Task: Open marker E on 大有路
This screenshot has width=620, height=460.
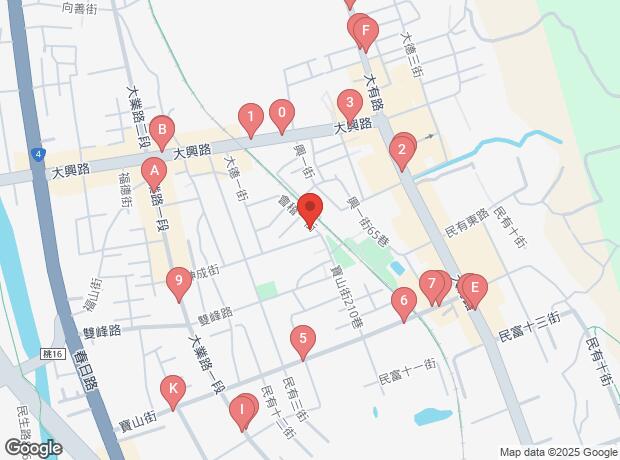Action: (x=474, y=290)
